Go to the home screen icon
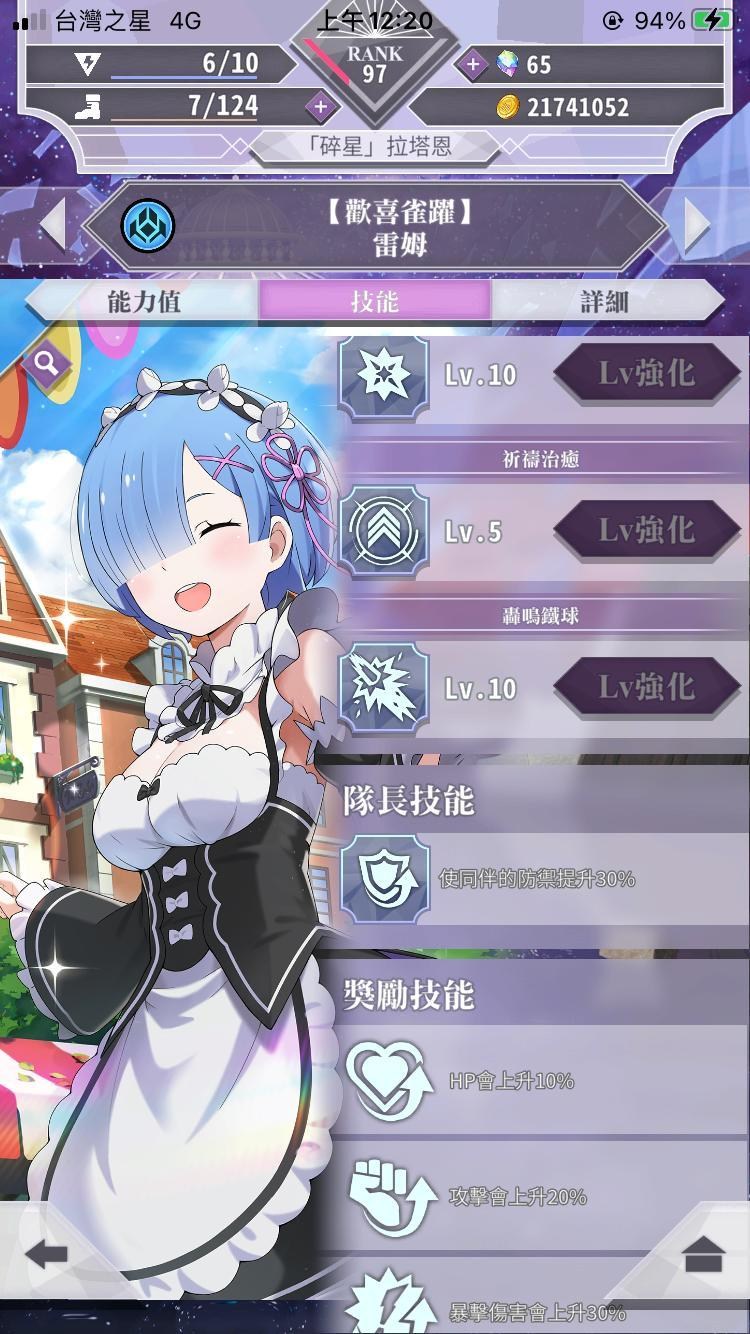Screen dimensions: 750x1334 pos(704,1254)
